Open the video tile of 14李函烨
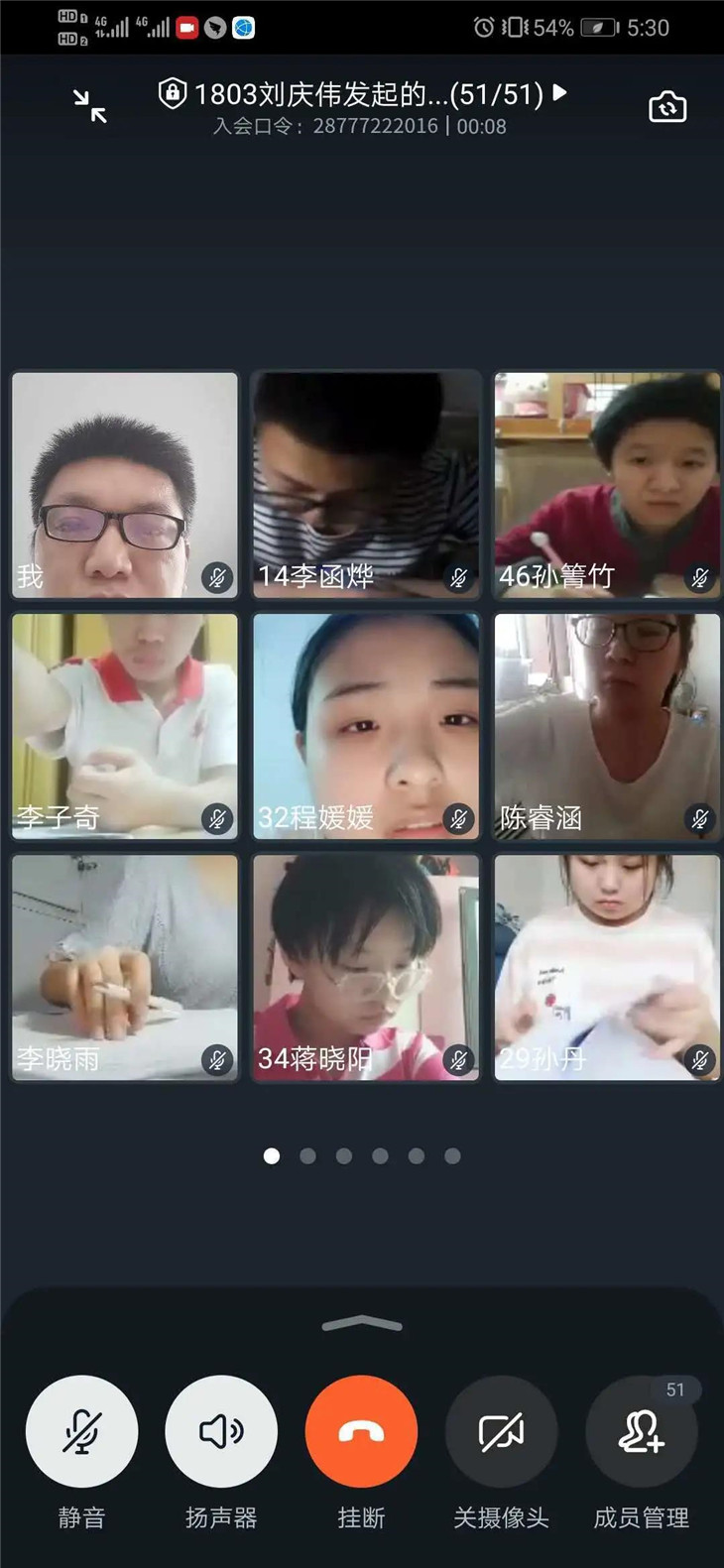 pos(366,484)
